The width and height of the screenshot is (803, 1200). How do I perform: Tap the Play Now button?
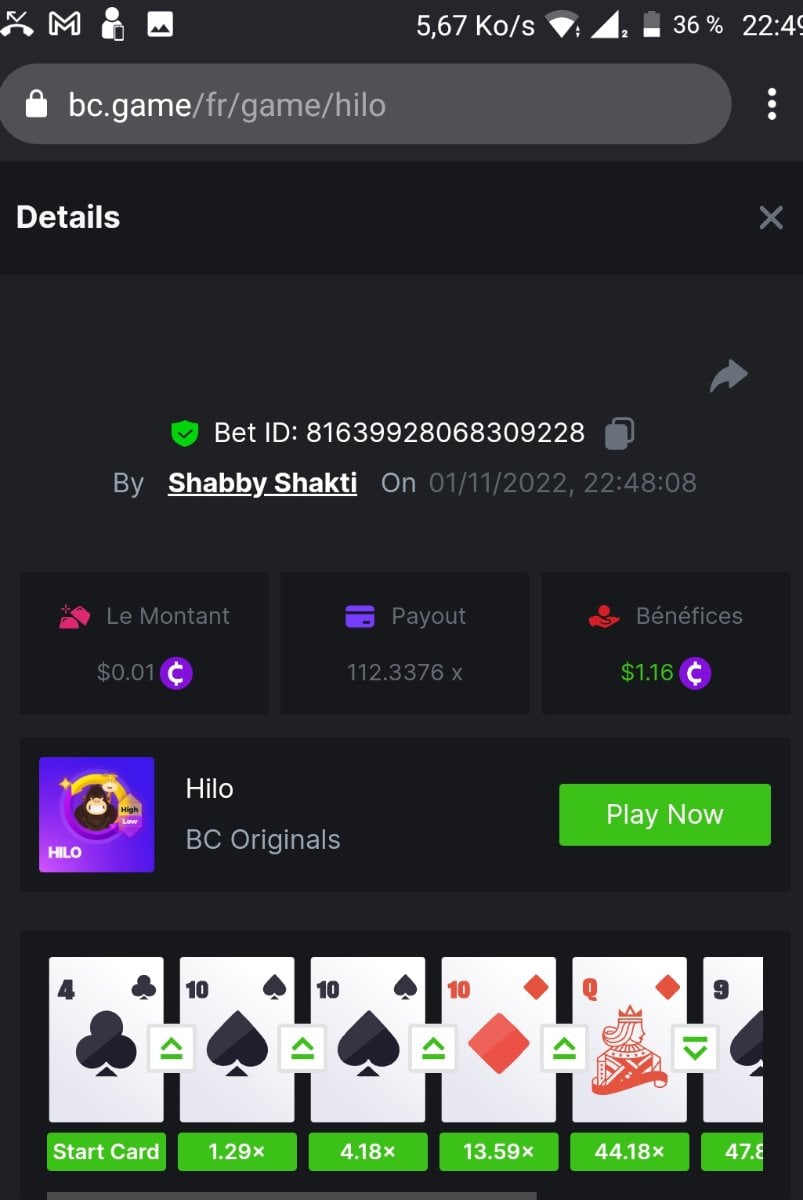point(664,814)
